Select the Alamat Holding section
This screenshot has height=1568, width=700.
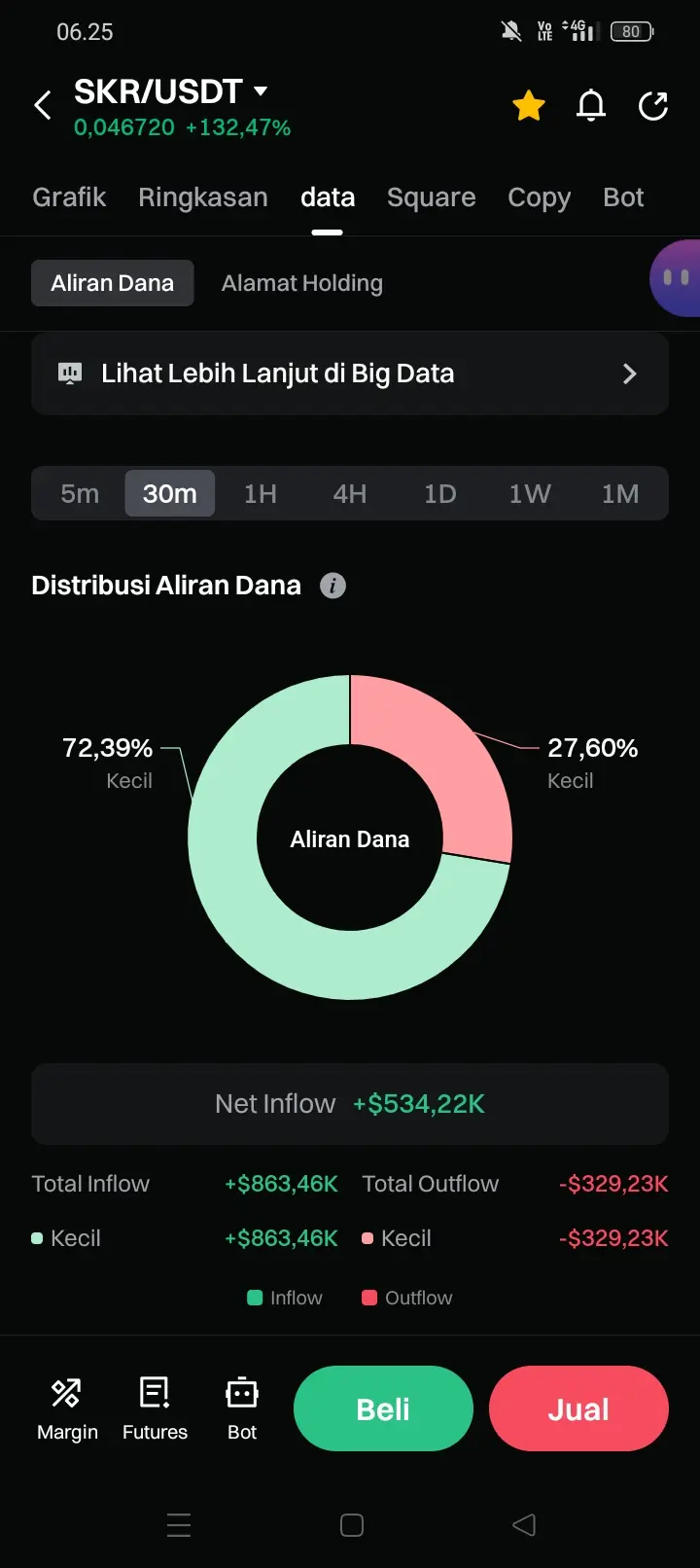(x=301, y=283)
